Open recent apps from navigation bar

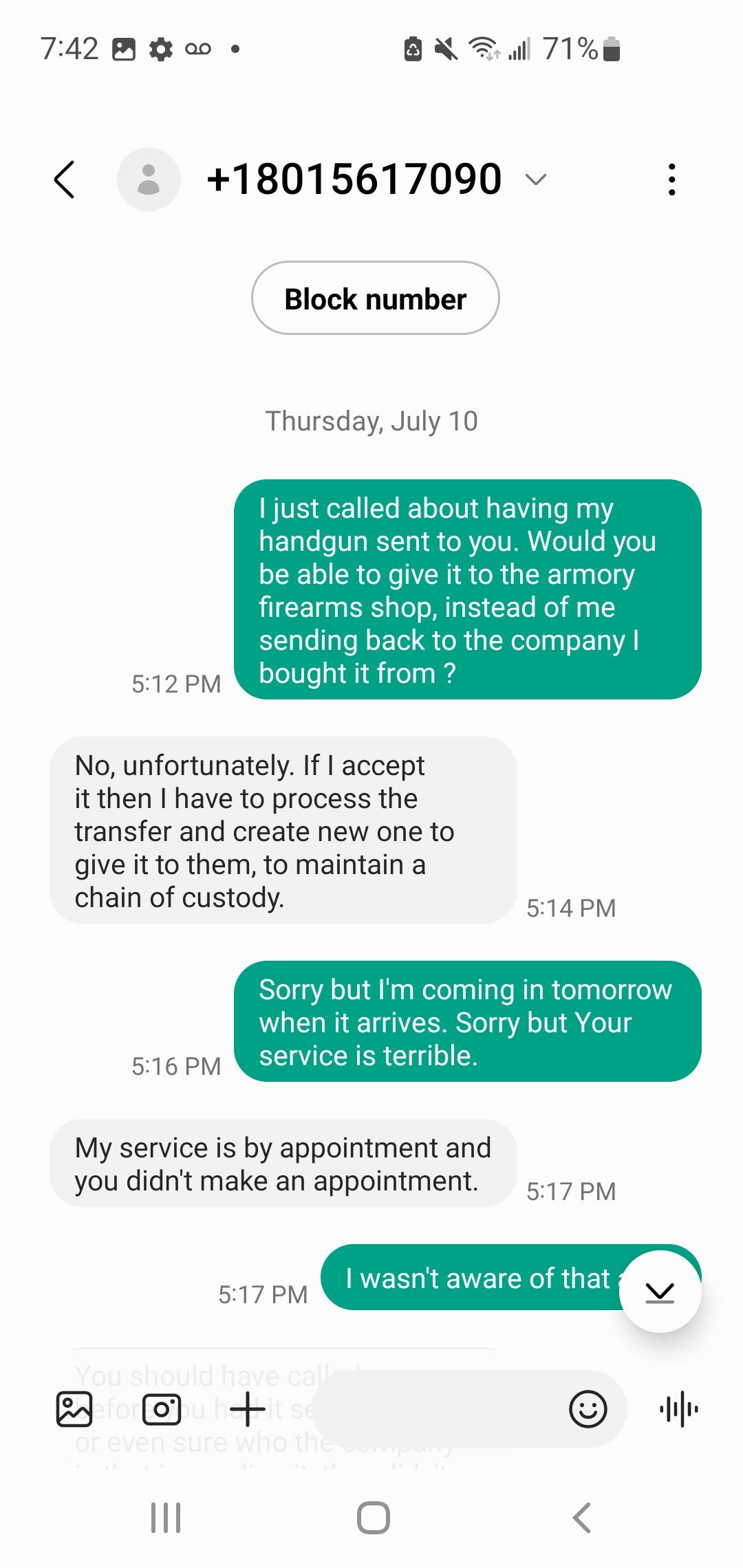coord(166,1517)
